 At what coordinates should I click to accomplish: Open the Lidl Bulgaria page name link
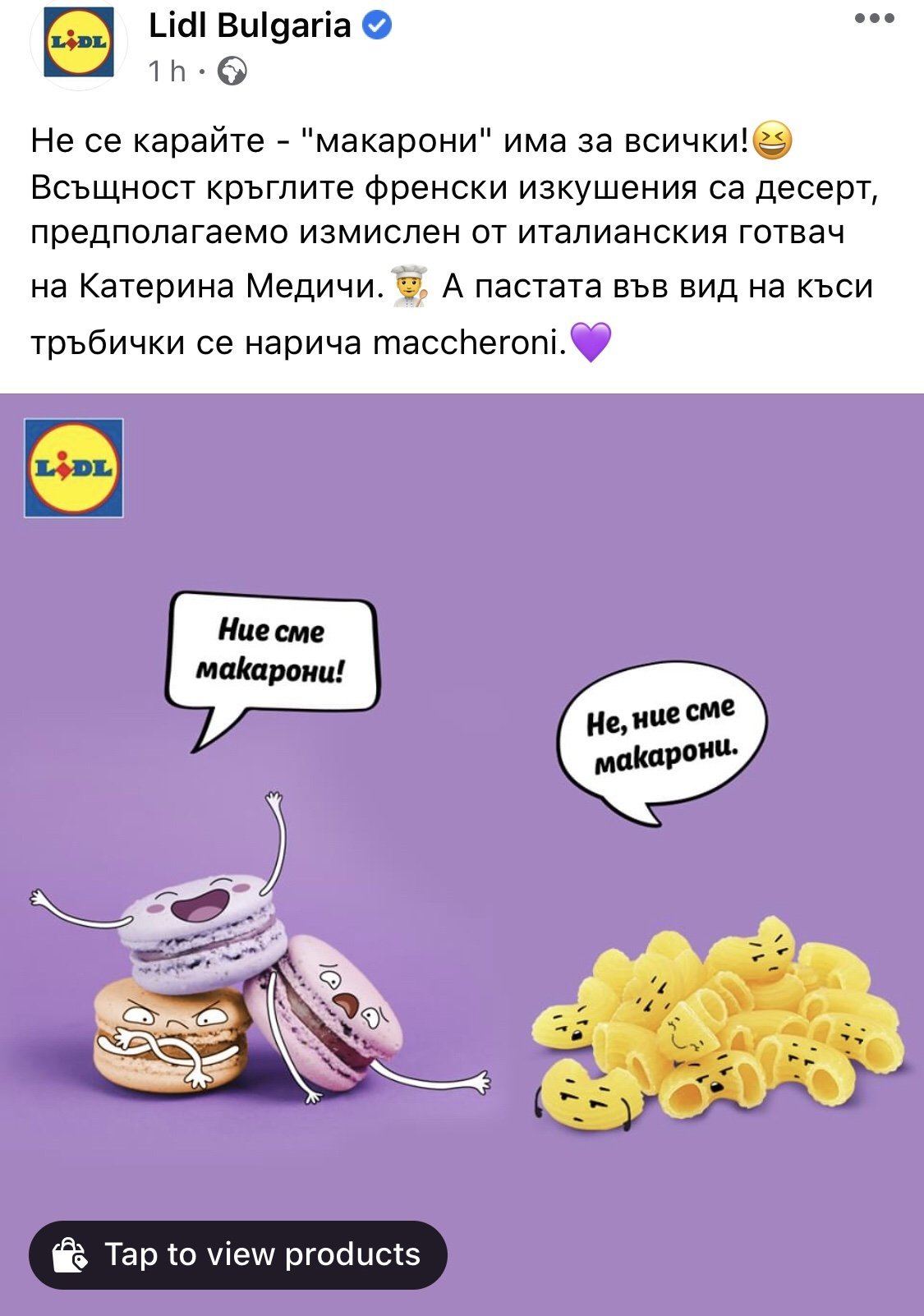[249, 25]
